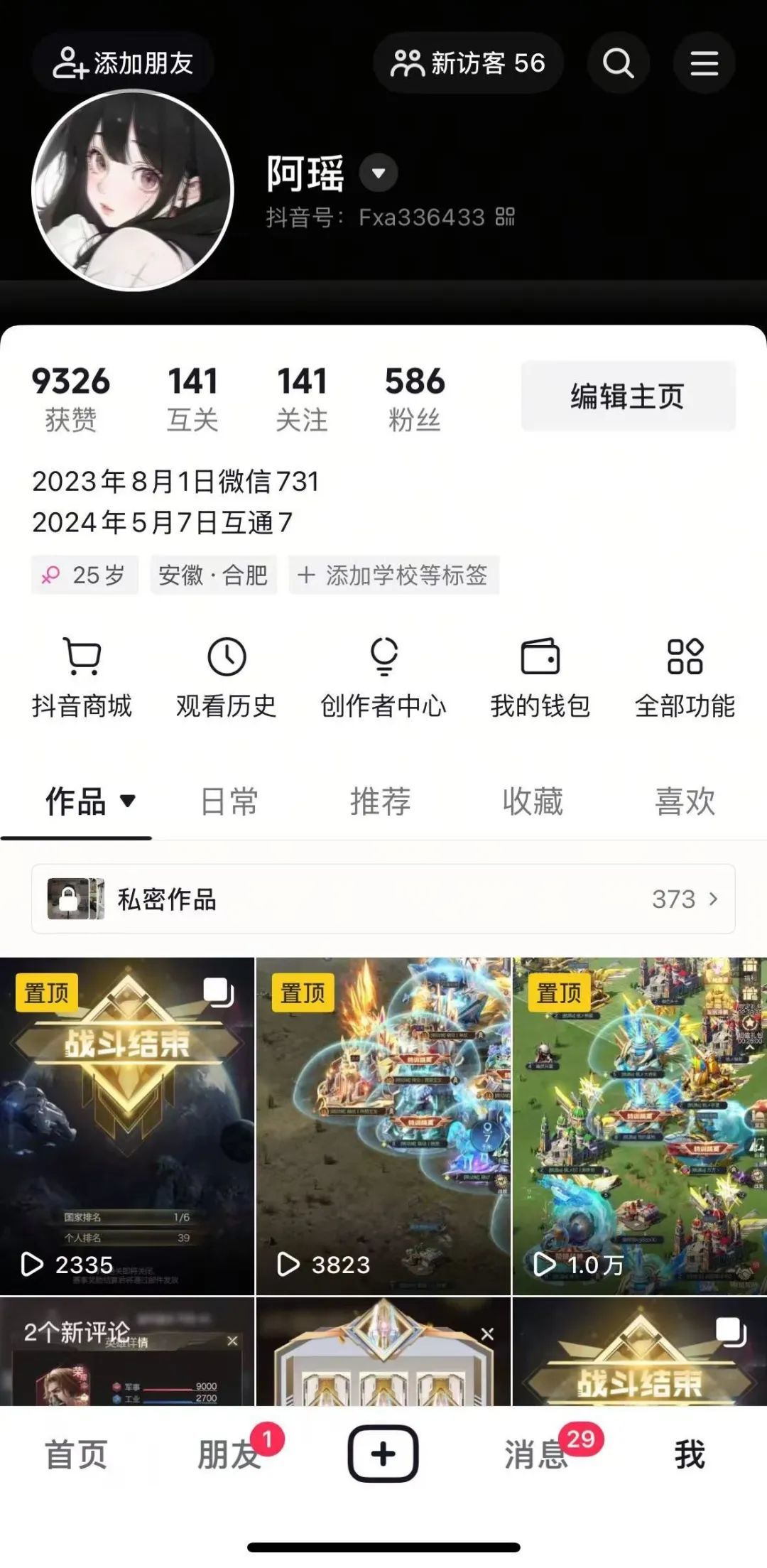Tap the lock icon on 私密作品
Viewport: 767px width, 1568px height.
tap(75, 899)
